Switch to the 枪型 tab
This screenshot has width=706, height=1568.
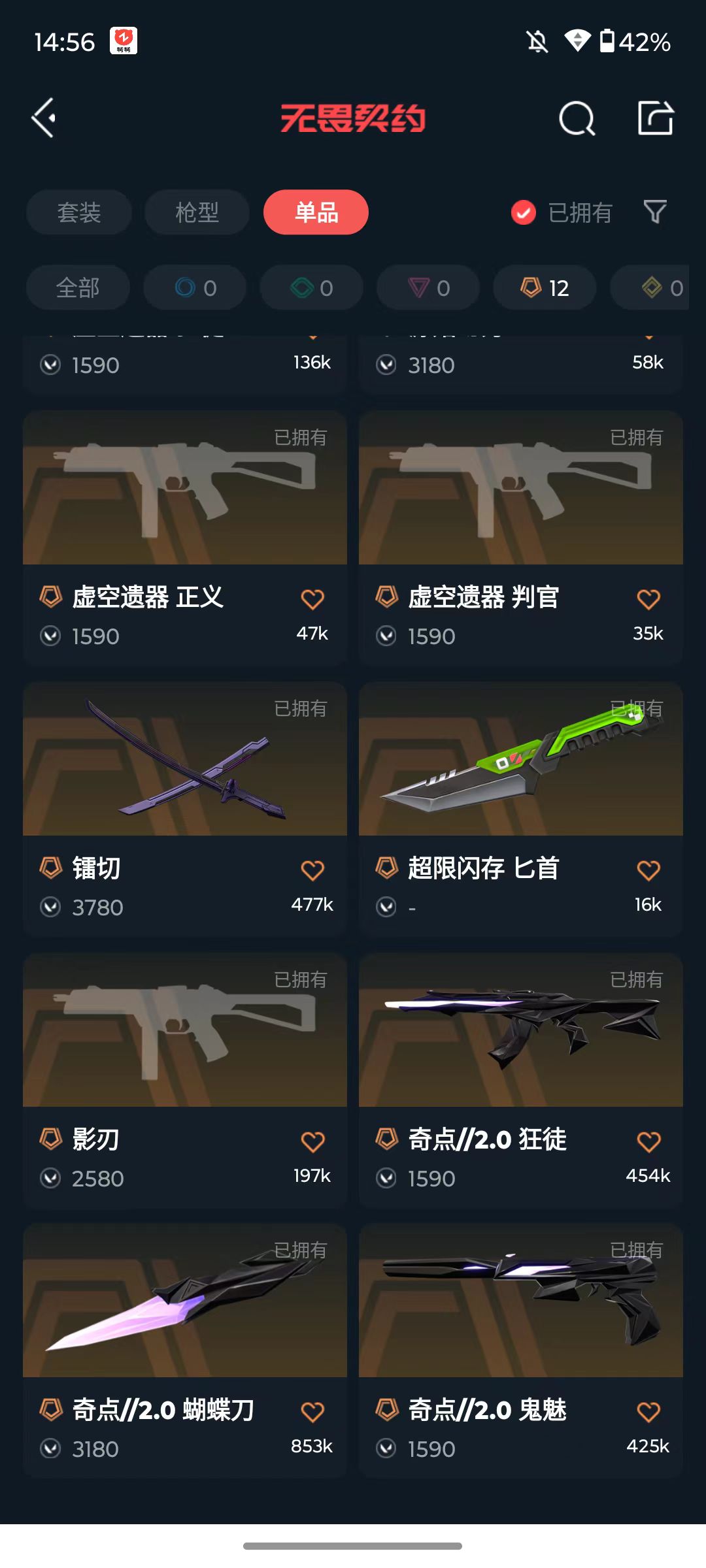[x=197, y=212]
